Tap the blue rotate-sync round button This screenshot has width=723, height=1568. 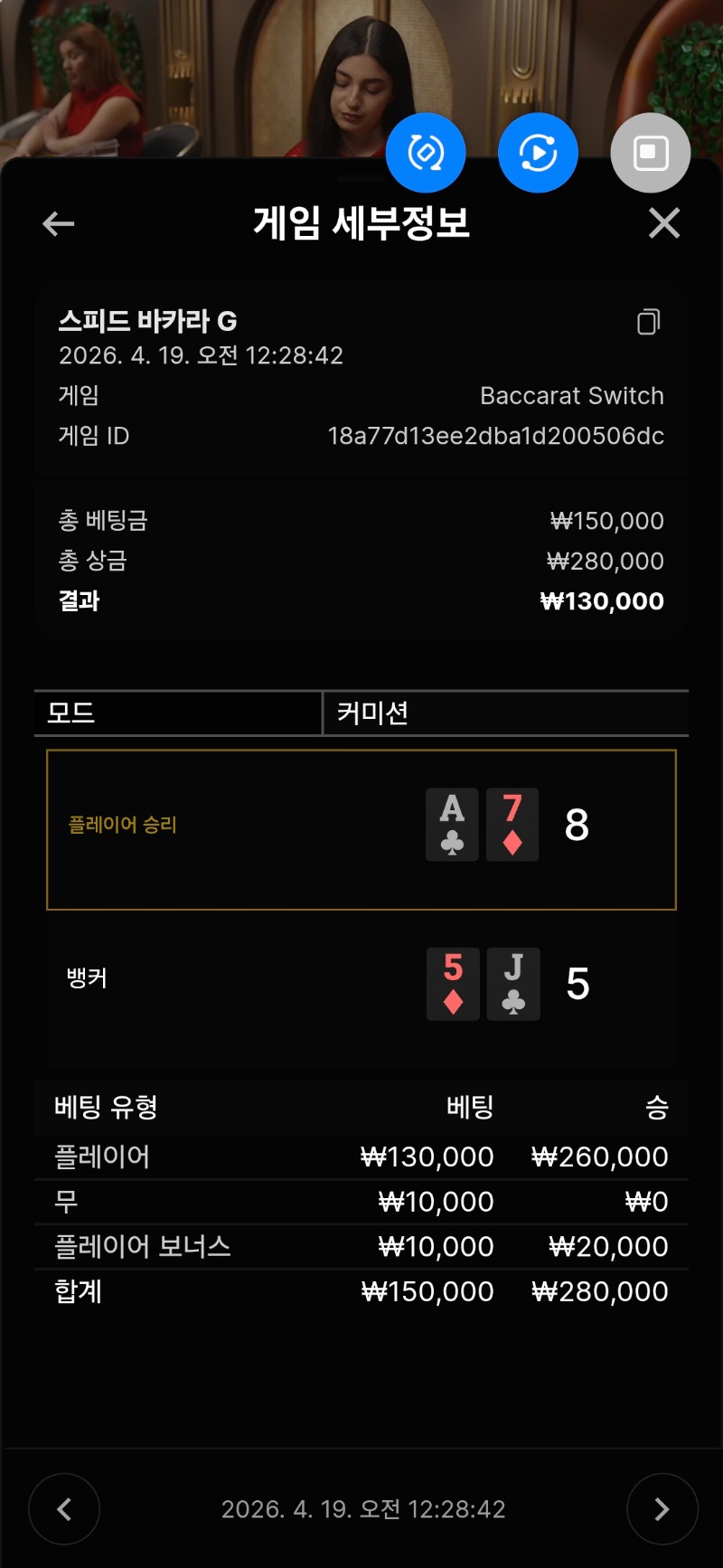pyautogui.click(x=426, y=153)
